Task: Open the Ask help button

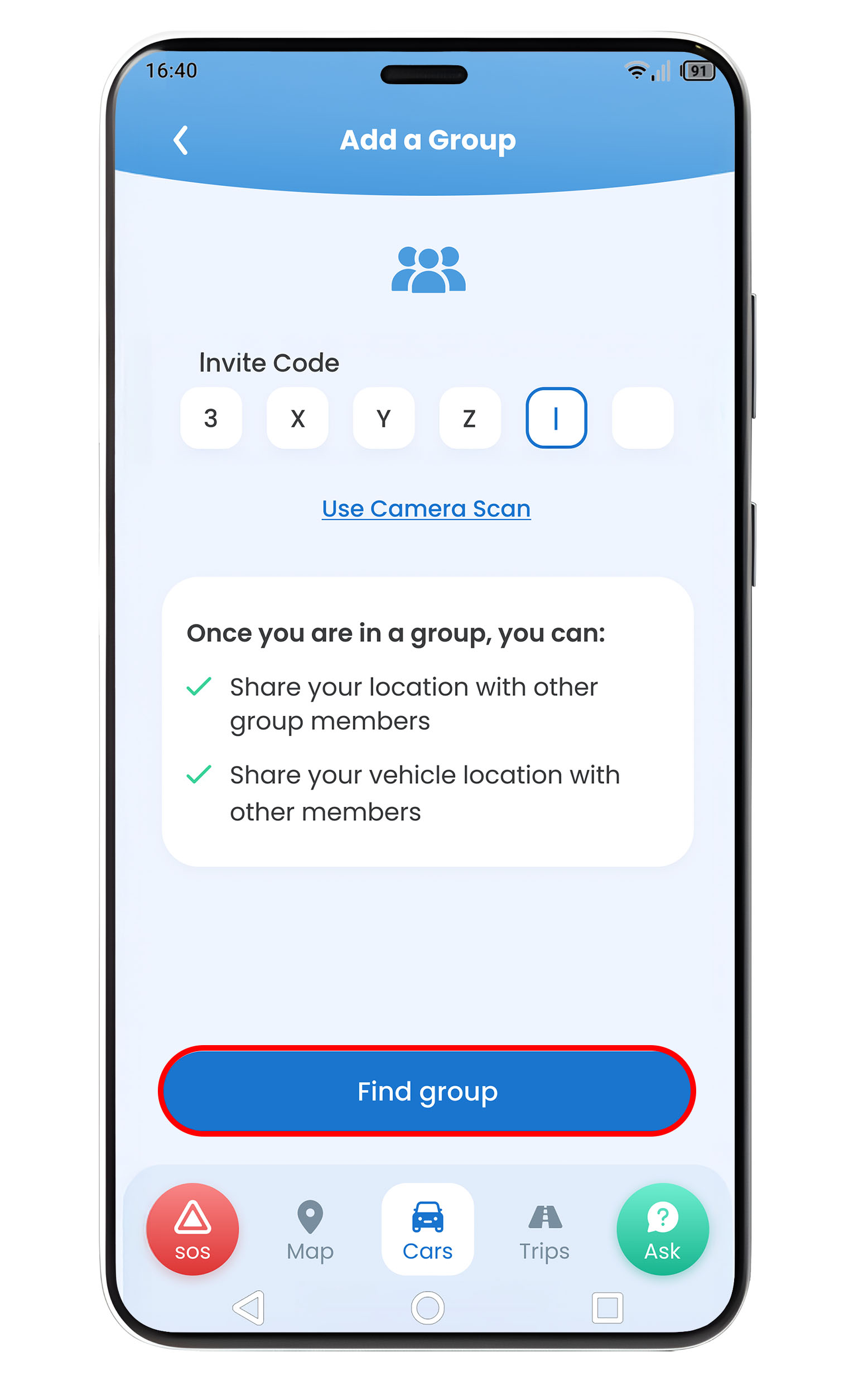Action: (662, 1229)
